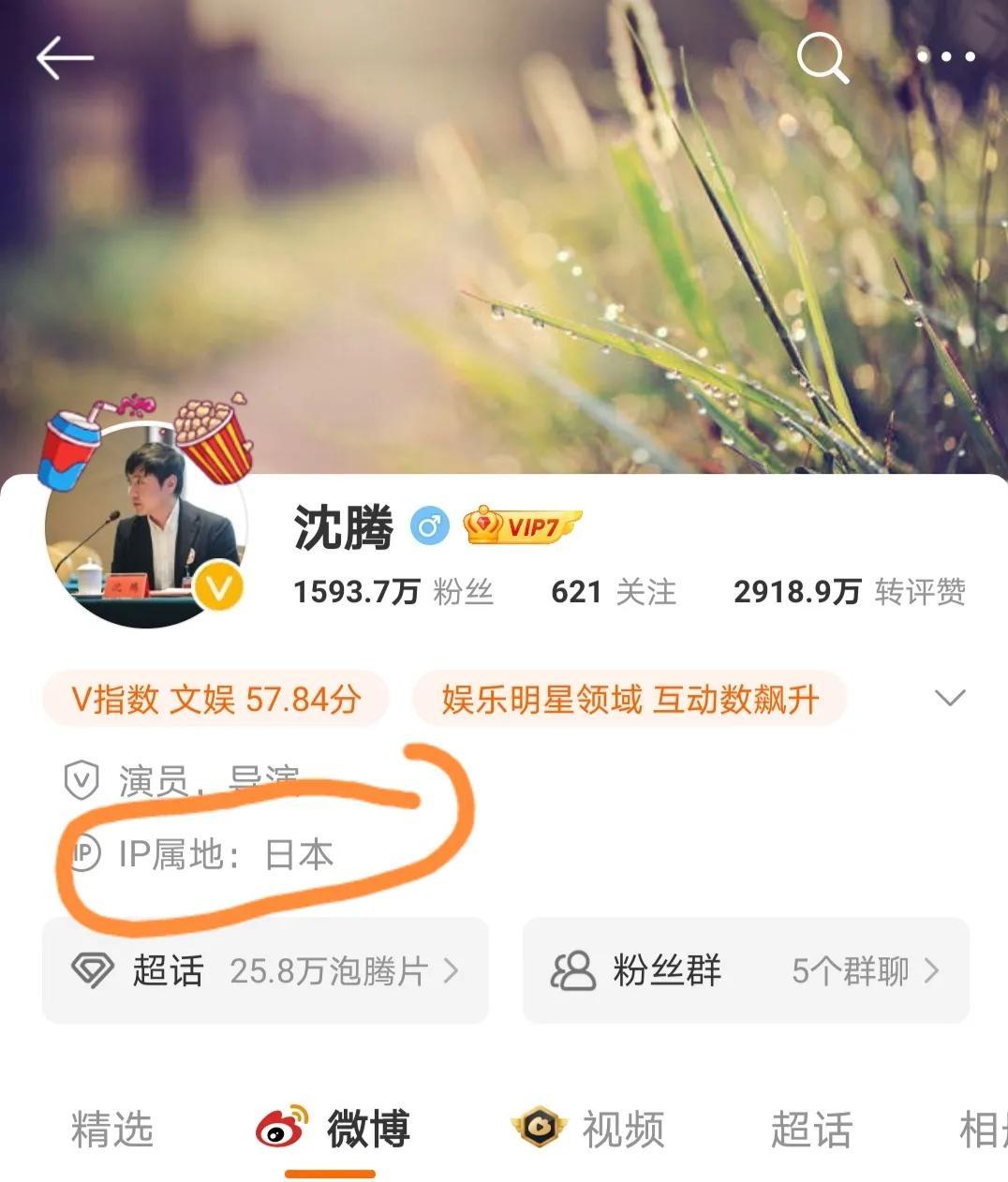Expand the profile info with the down chevron
This screenshot has width=1008, height=1182.
click(x=949, y=697)
